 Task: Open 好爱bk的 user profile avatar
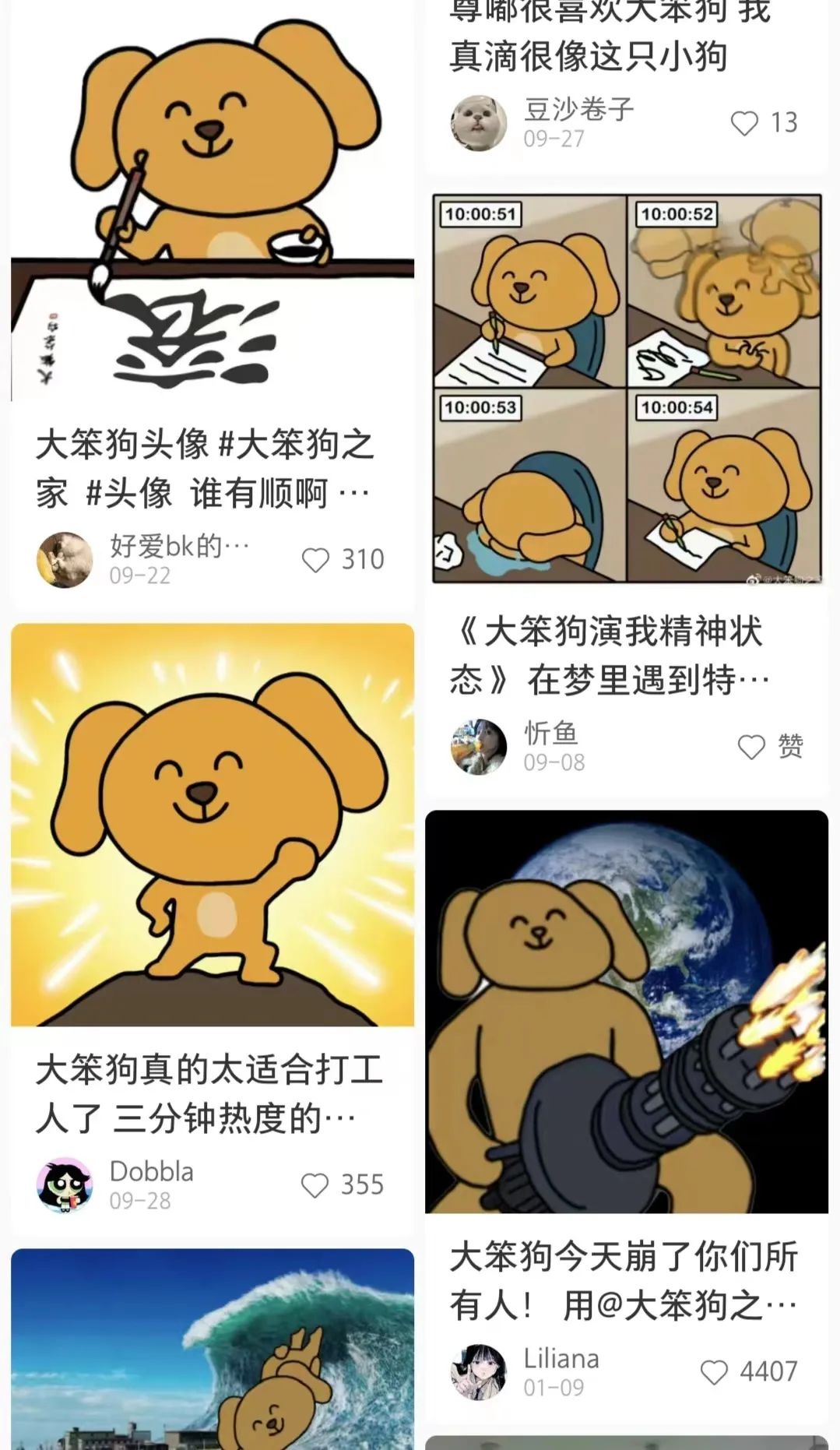65,560
